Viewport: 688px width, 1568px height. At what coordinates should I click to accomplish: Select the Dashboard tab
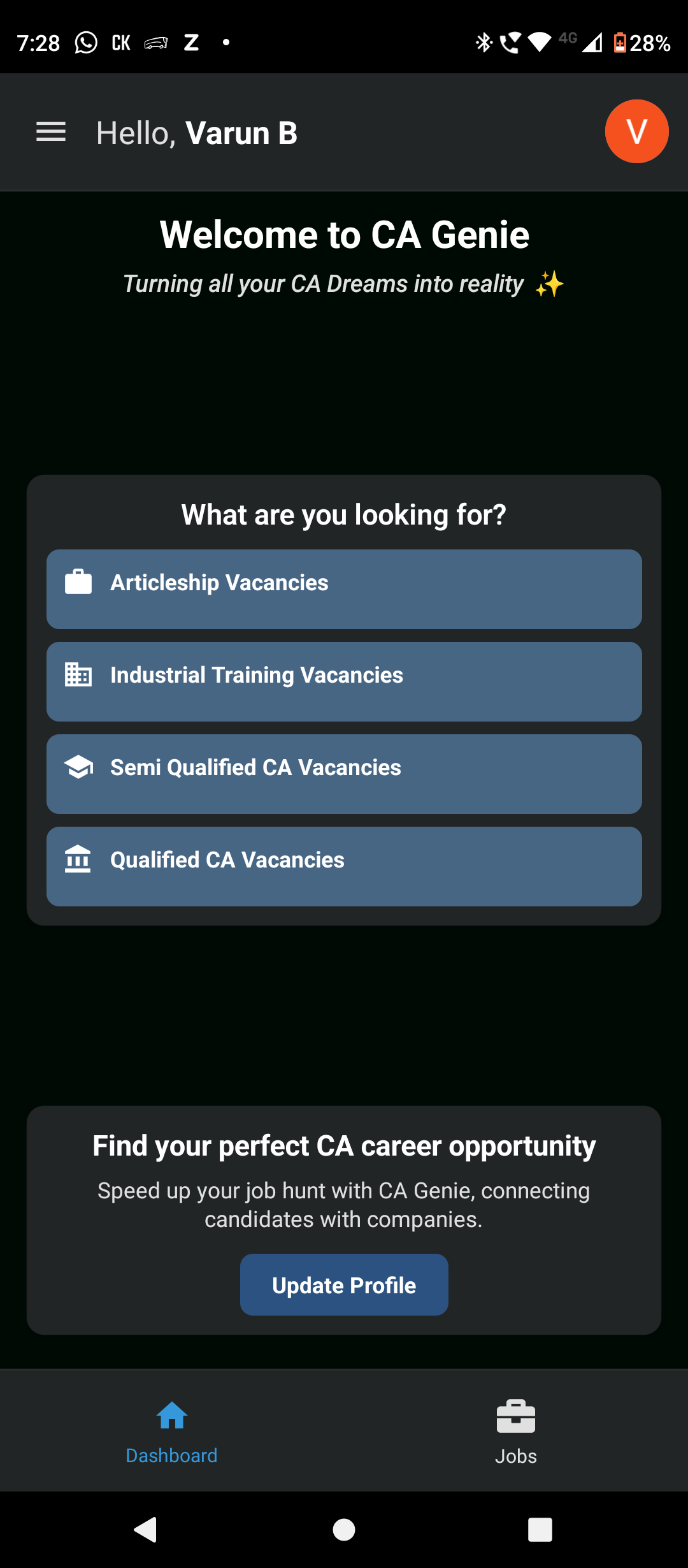click(x=171, y=1432)
